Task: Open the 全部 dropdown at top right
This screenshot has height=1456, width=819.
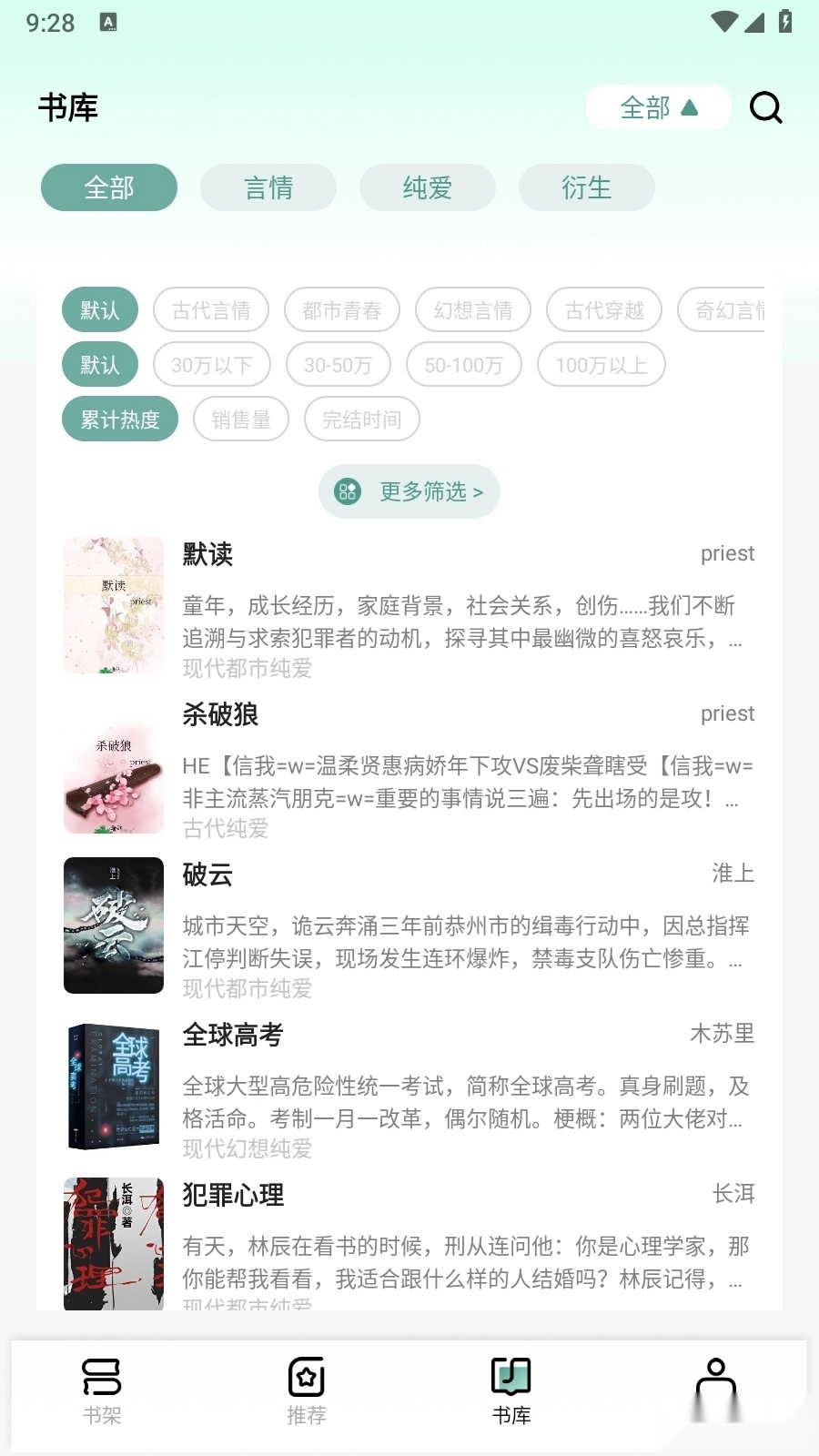Action: [657, 107]
